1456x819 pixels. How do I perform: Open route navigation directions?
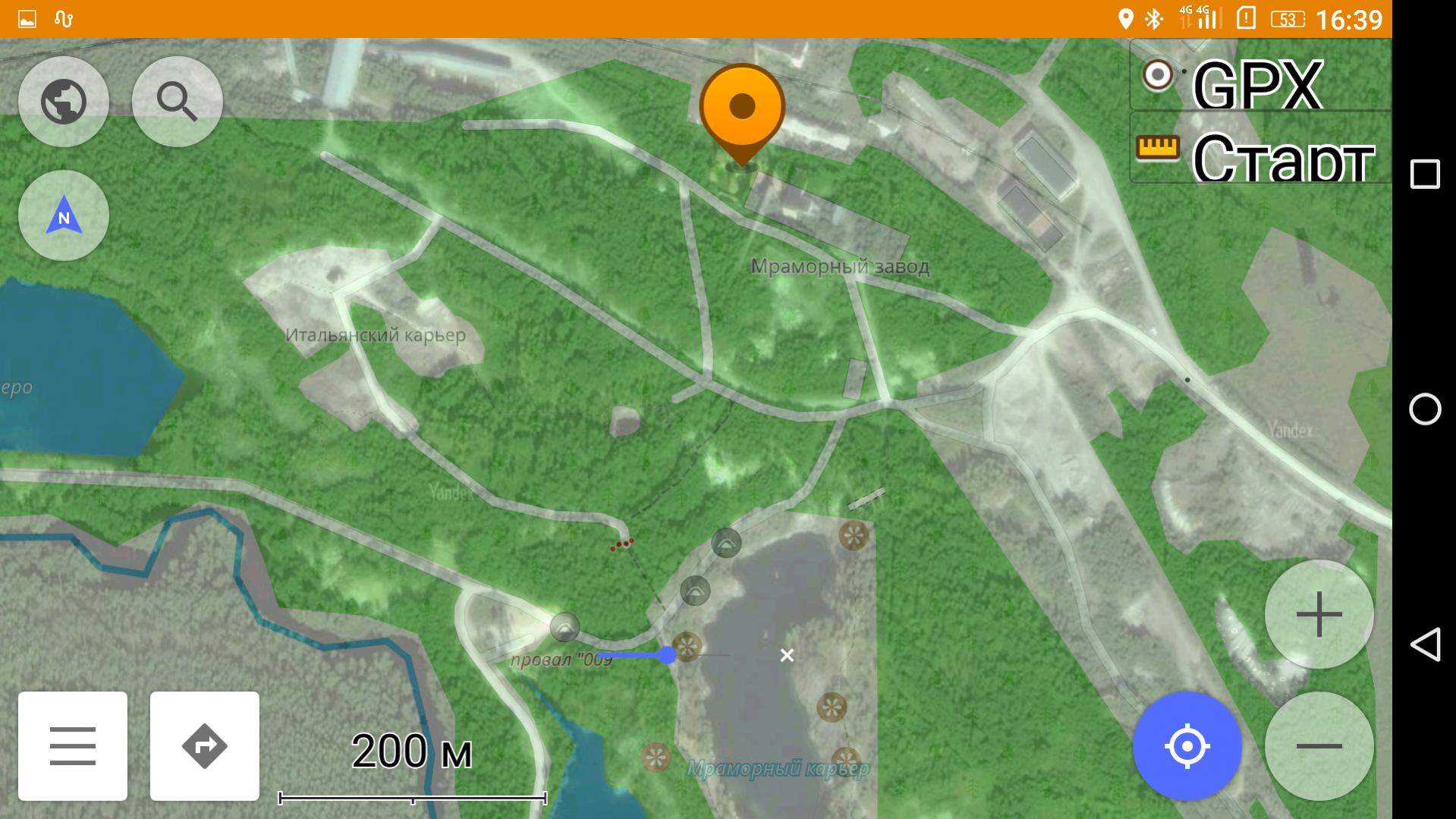click(205, 745)
